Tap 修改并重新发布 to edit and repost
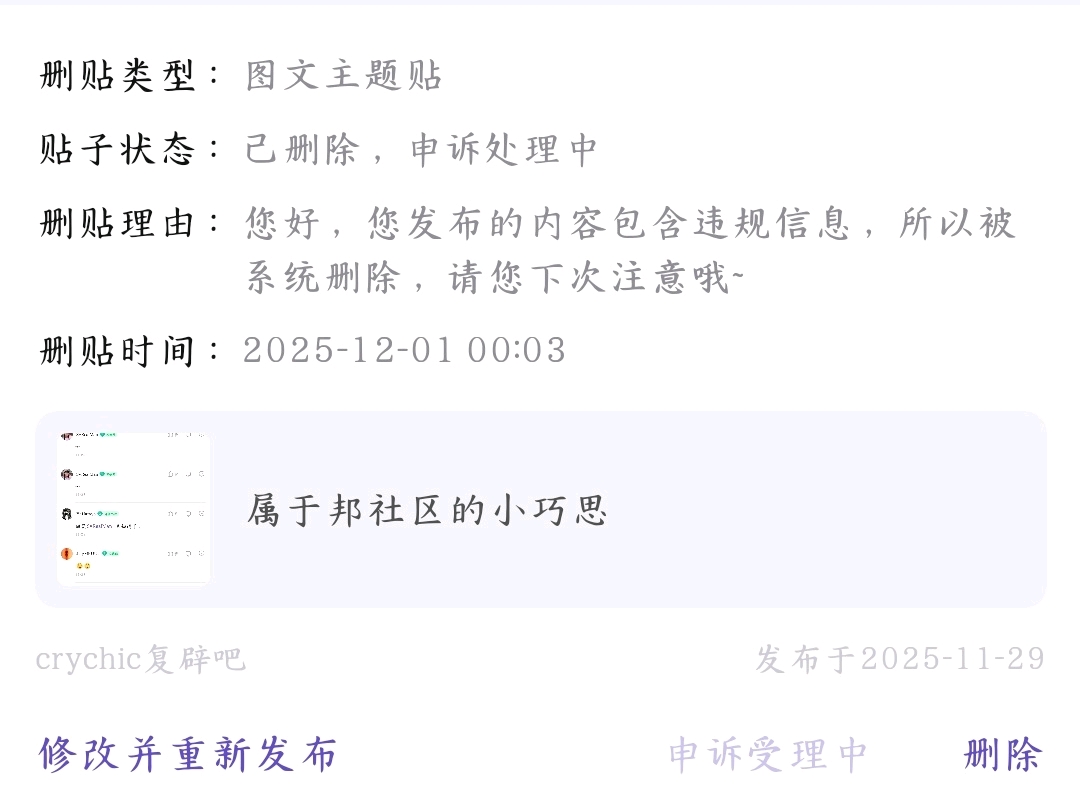 click(188, 754)
